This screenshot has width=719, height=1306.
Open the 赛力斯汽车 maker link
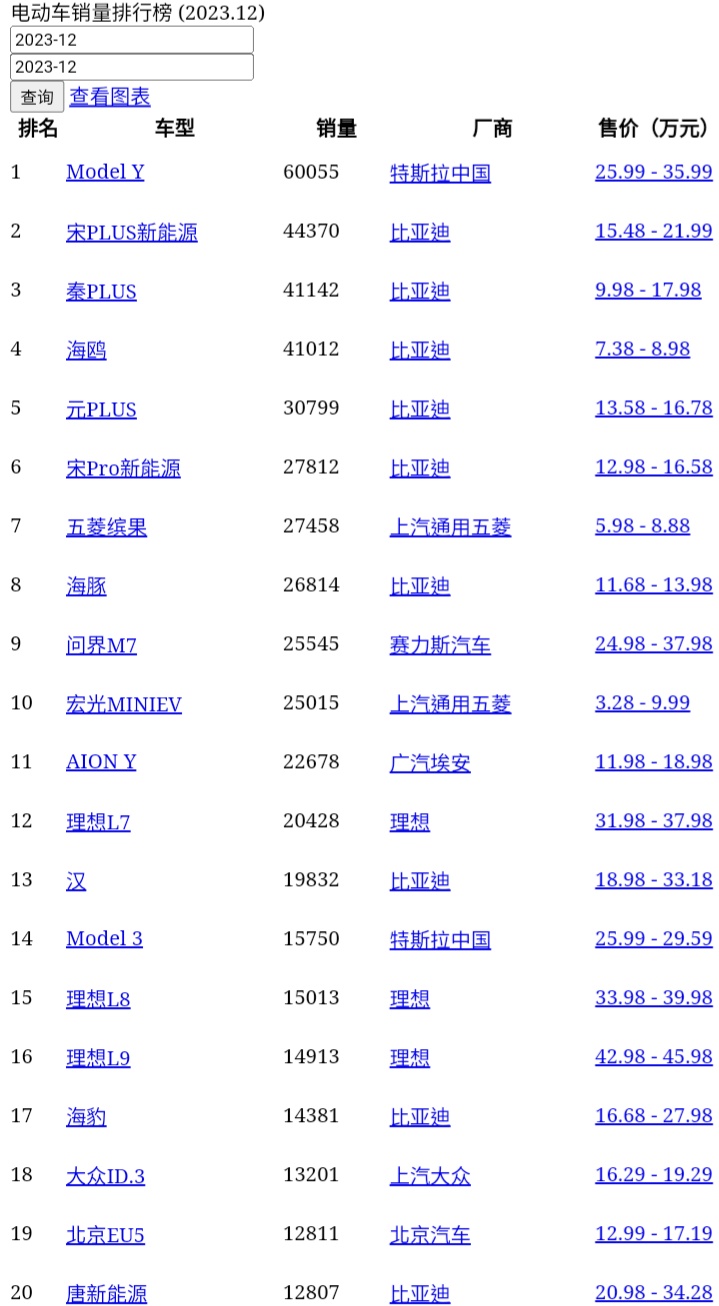pos(440,645)
